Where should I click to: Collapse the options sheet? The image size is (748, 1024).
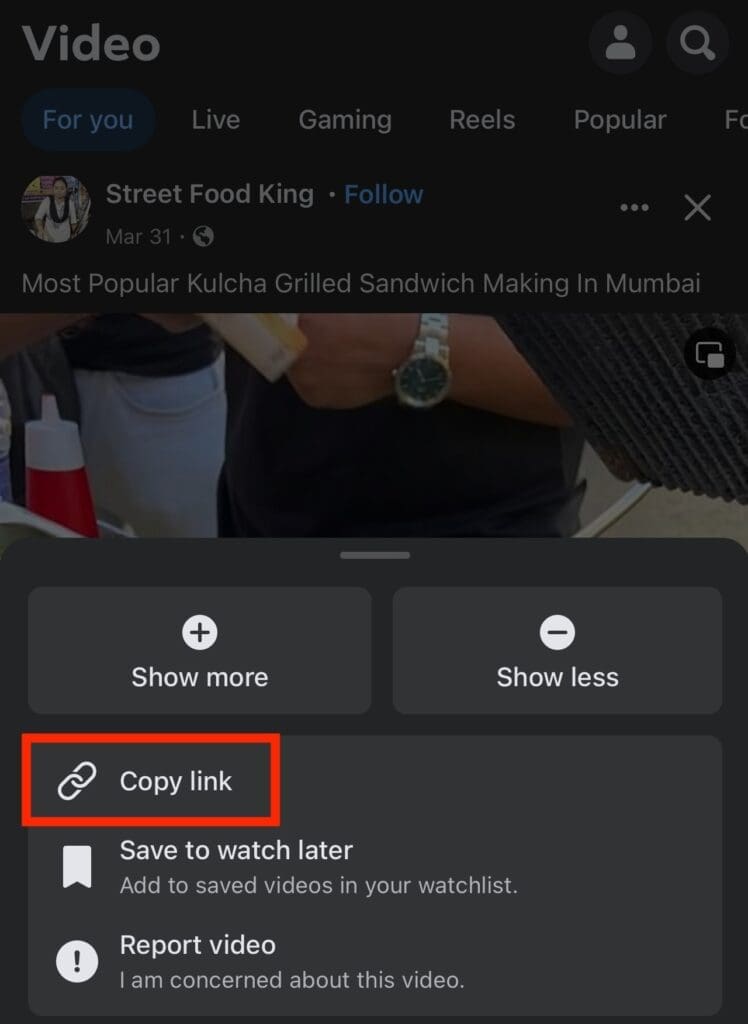tap(374, 555)
